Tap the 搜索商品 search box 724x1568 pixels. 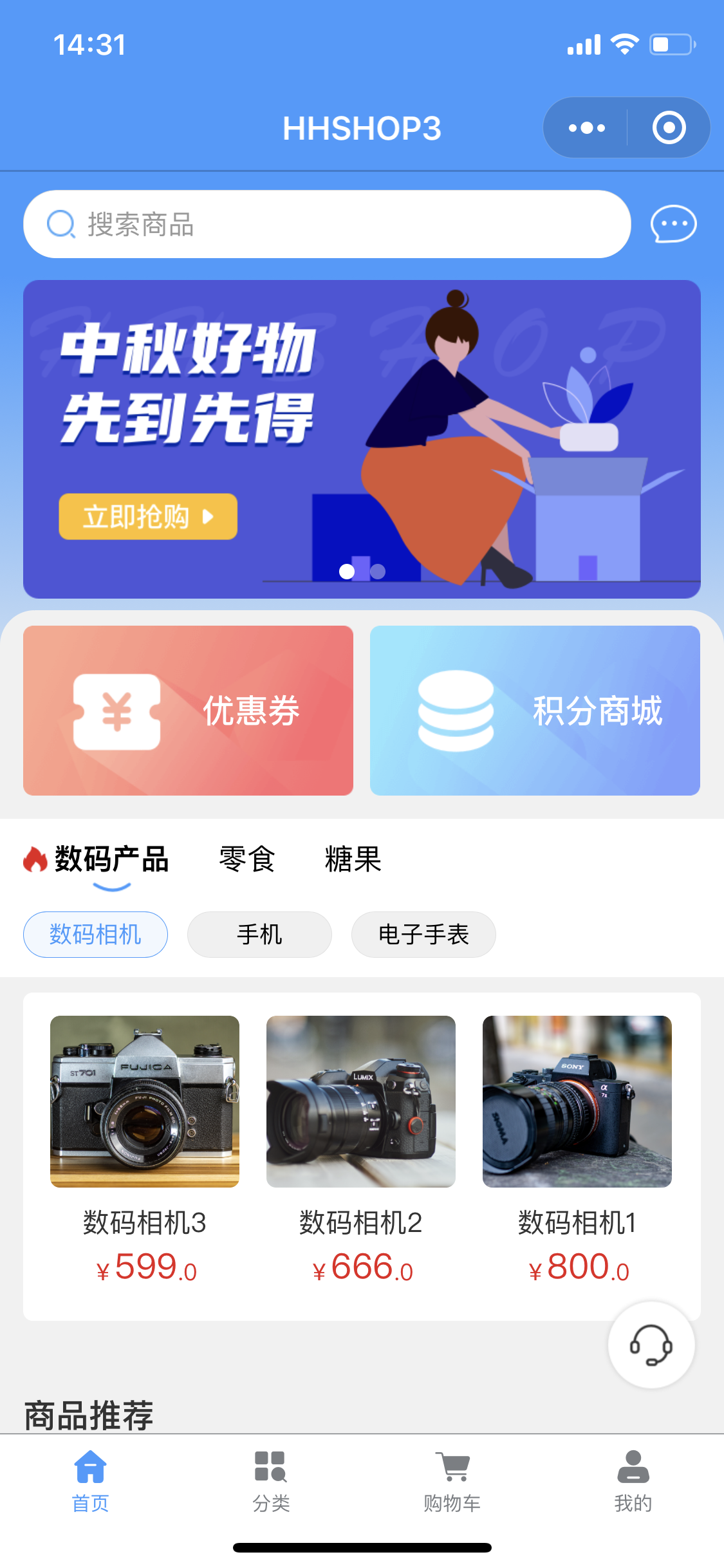[327, 225]
